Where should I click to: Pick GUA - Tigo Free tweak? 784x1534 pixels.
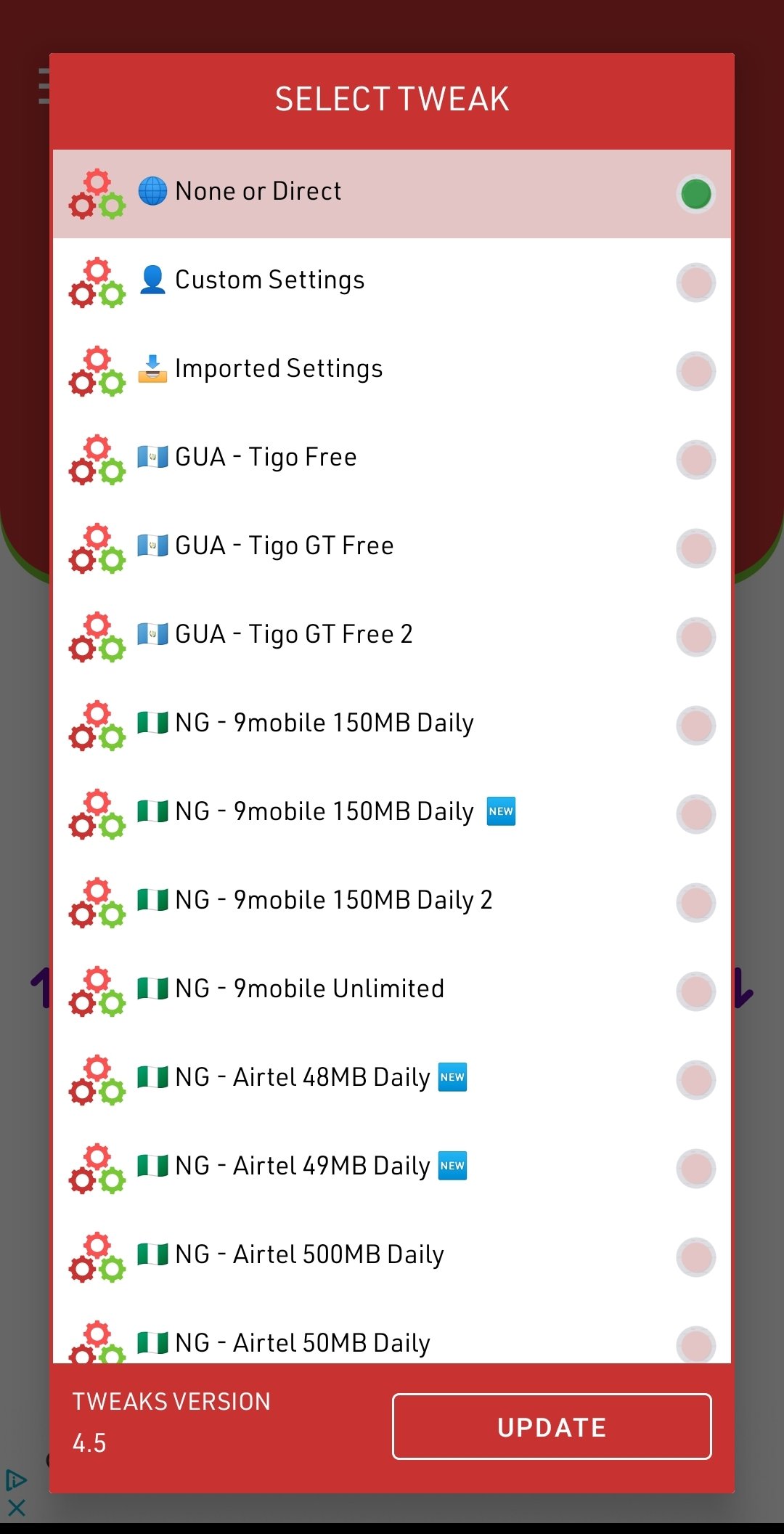coord(392,460)
